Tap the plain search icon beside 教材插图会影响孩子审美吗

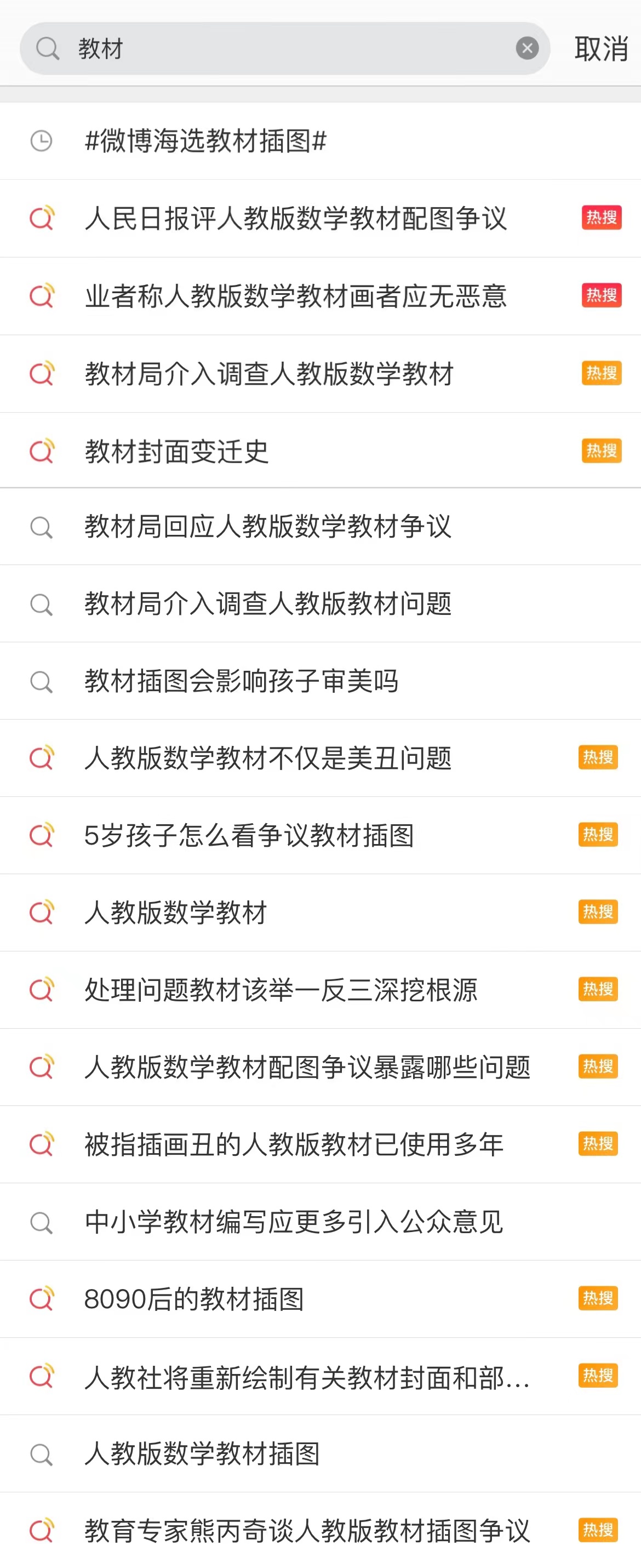click(x=42, y=682)
